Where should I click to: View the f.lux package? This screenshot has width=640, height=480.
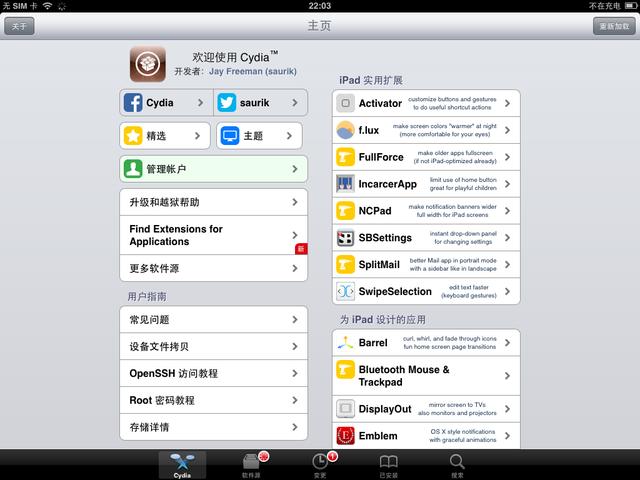coord(426,130)
